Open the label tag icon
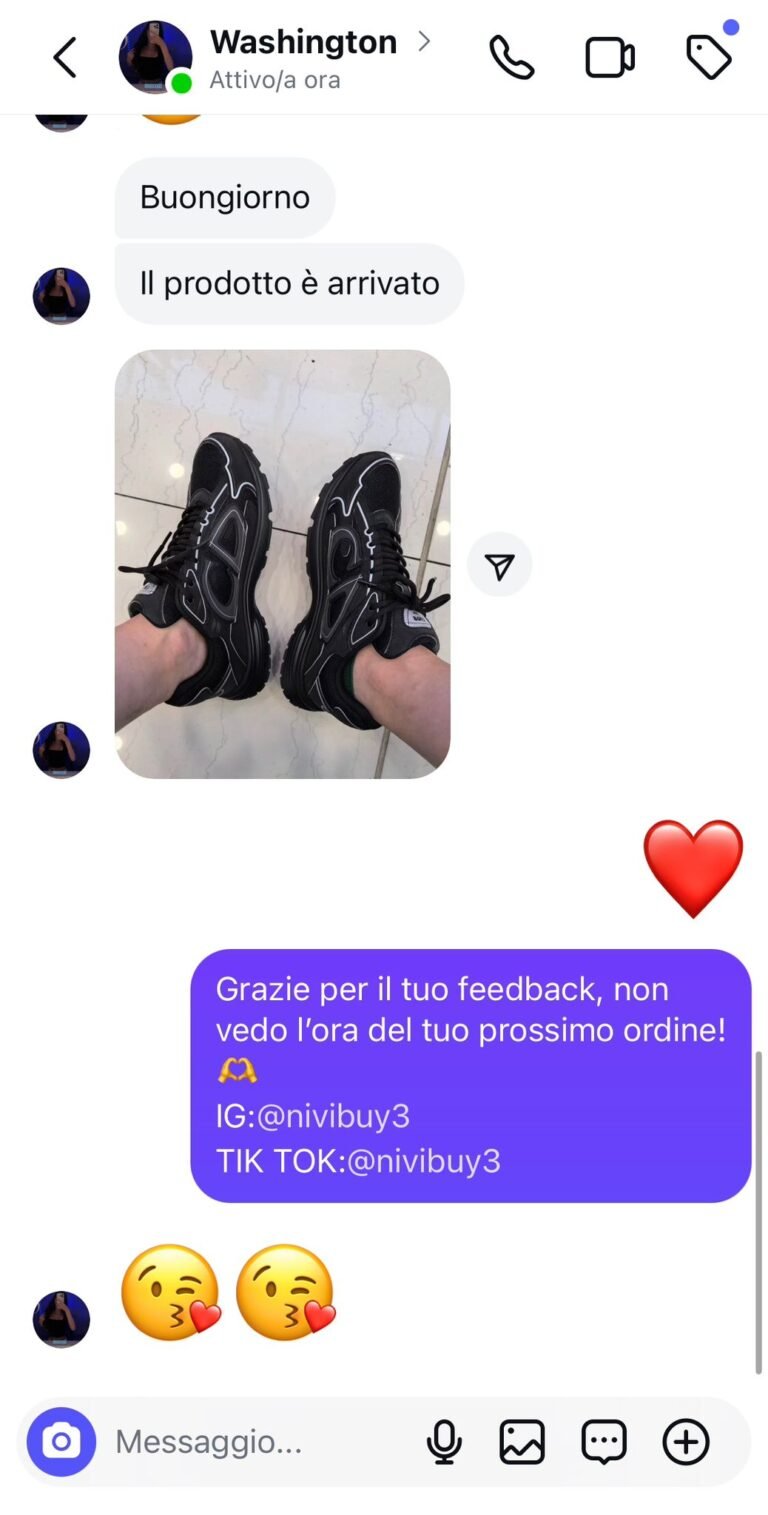This screenshot has height=1515, width=768. point(709,58)
